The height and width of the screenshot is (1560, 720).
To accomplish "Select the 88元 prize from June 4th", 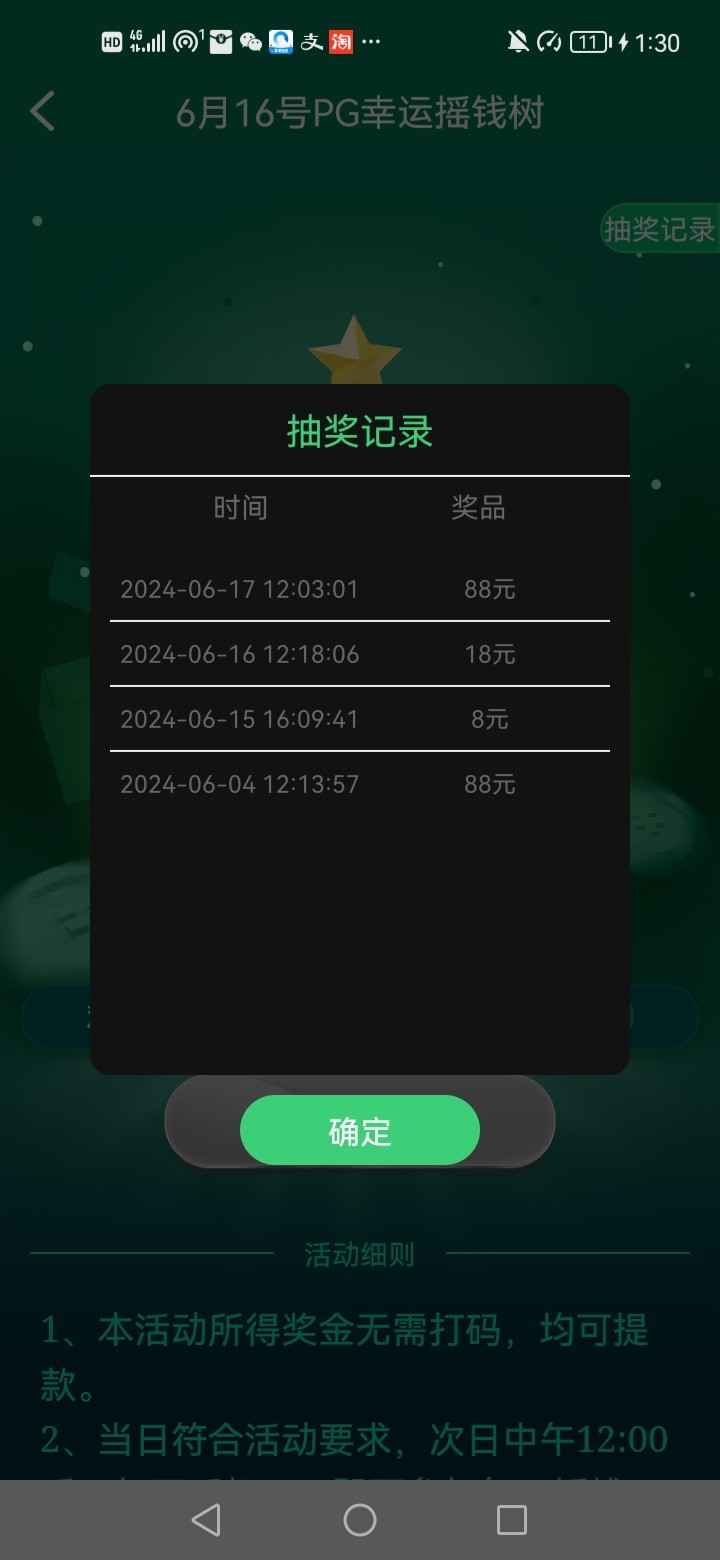I will coord(488,784).
